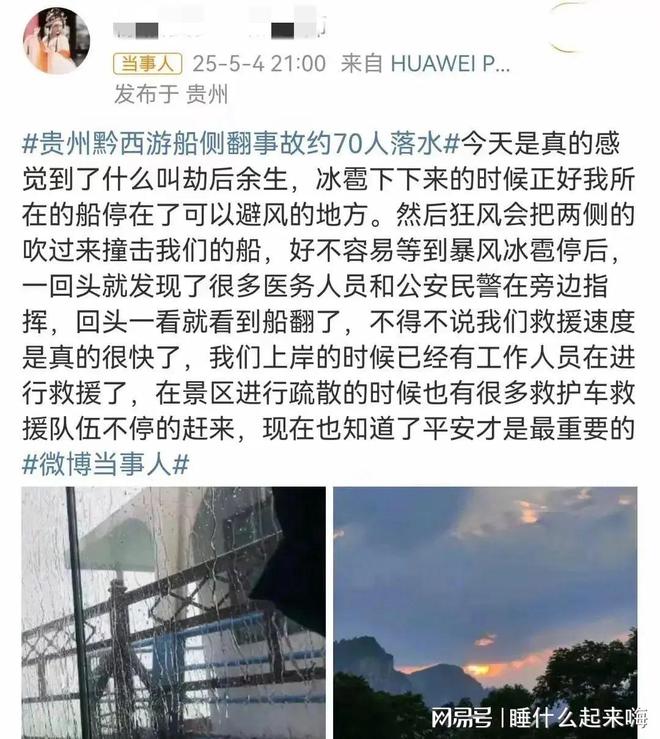Viewport: 660px width, 739px height.
Task: Open the poster's profile avatar
Action: coord(56,42)
